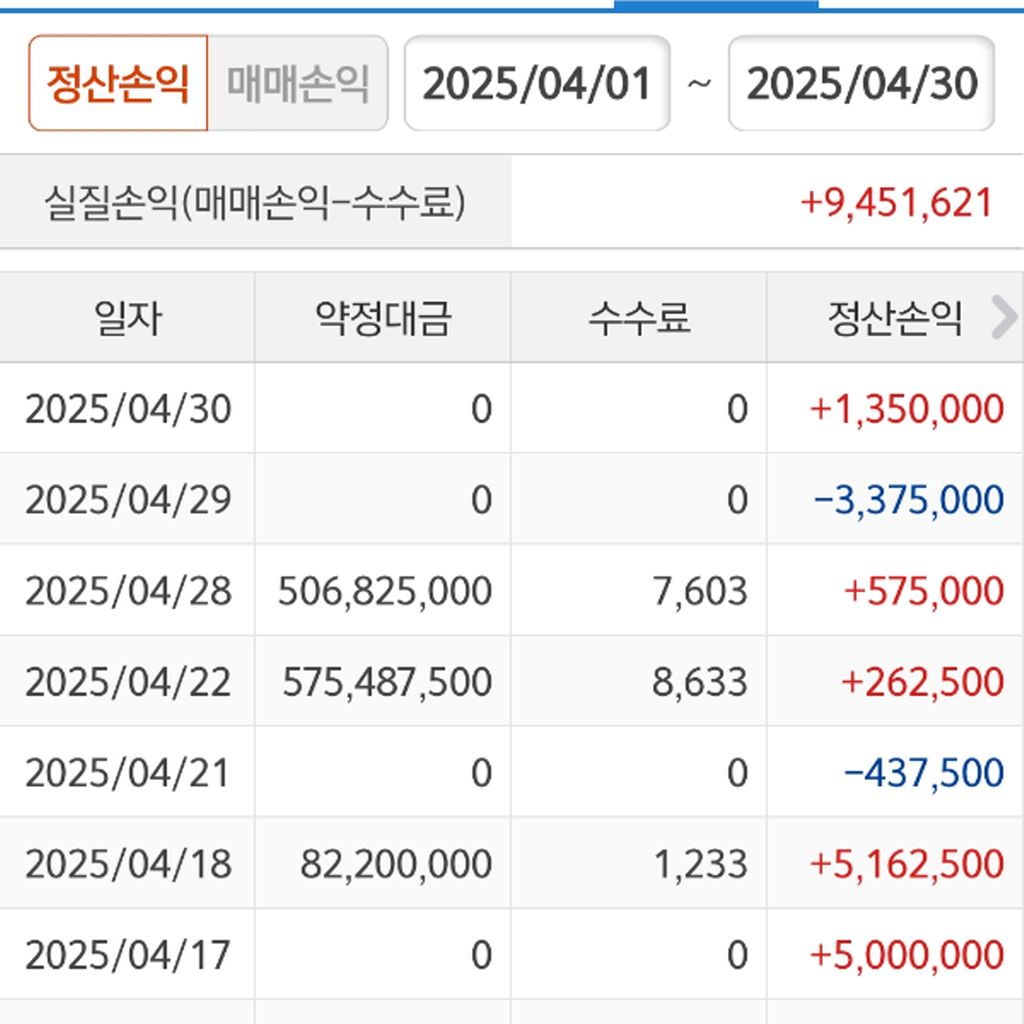Switch to the 매매손익 segment
The height and width of the screenshot is (1024, 1024).
297,84
